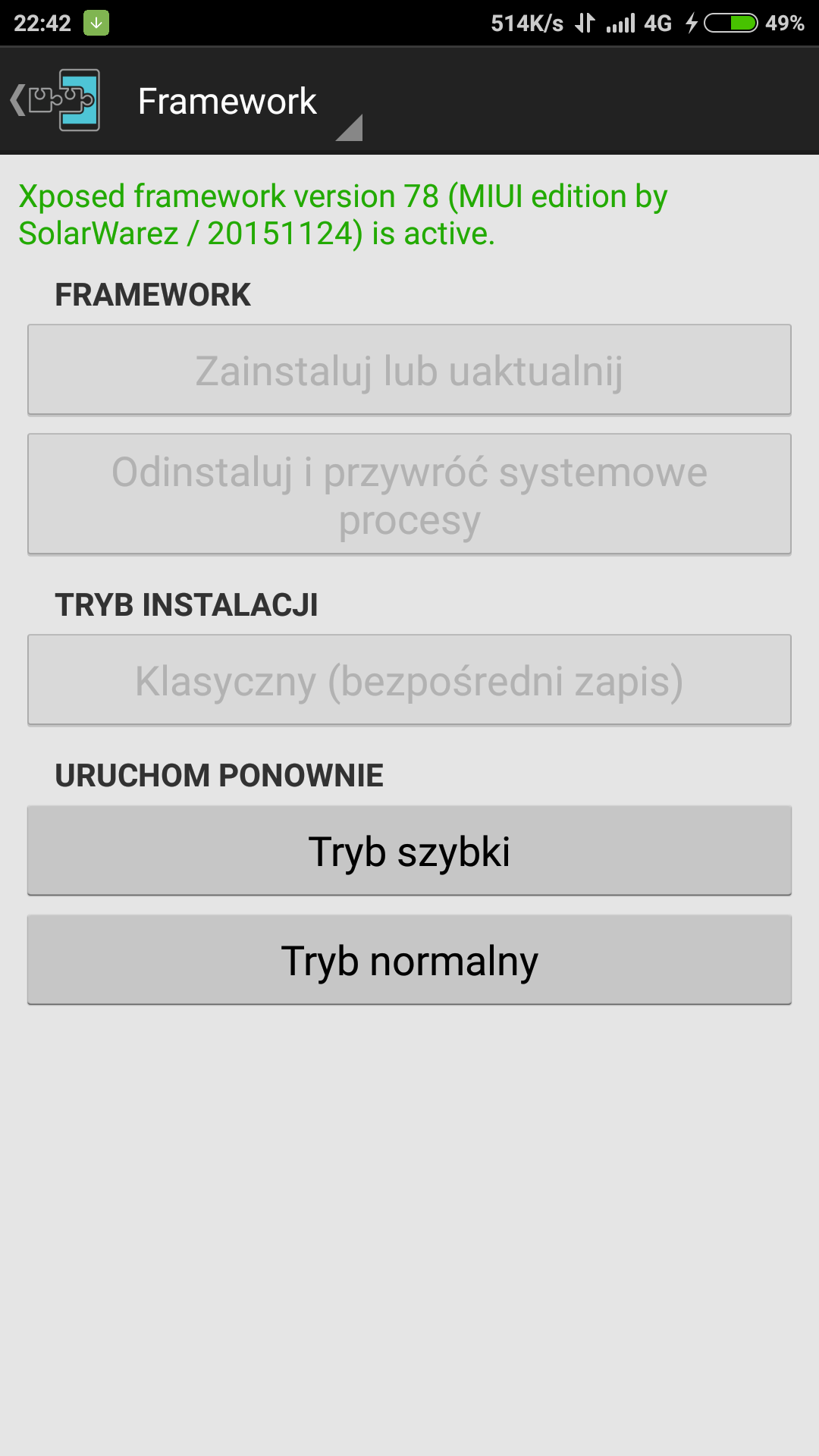Tap the Zainstaluj lub uaktualnij button
Image resolution: width=819 pixels, height=1456 pixels.
point(409,370)
